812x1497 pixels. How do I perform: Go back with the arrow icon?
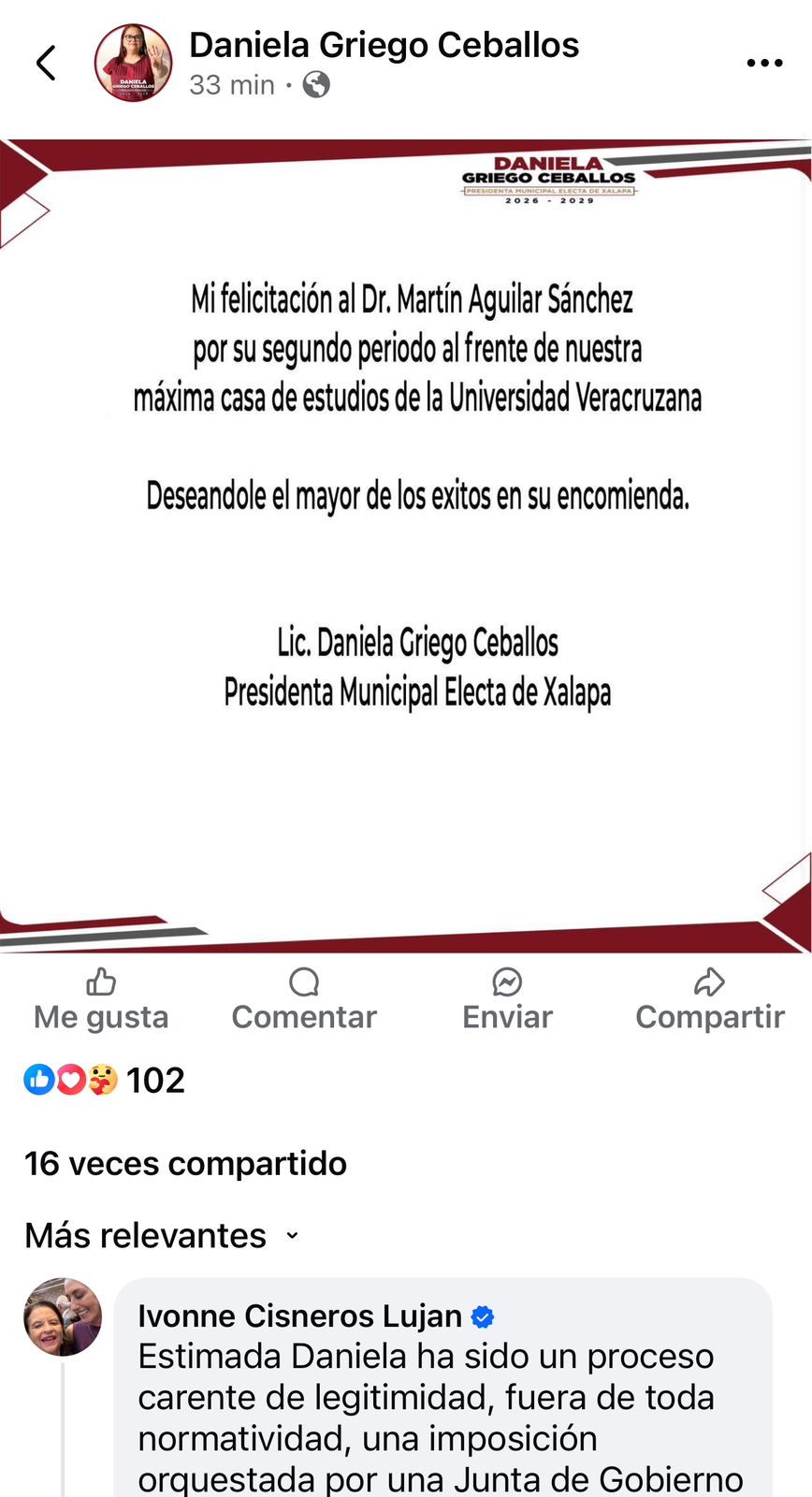[x=46, y=64]
